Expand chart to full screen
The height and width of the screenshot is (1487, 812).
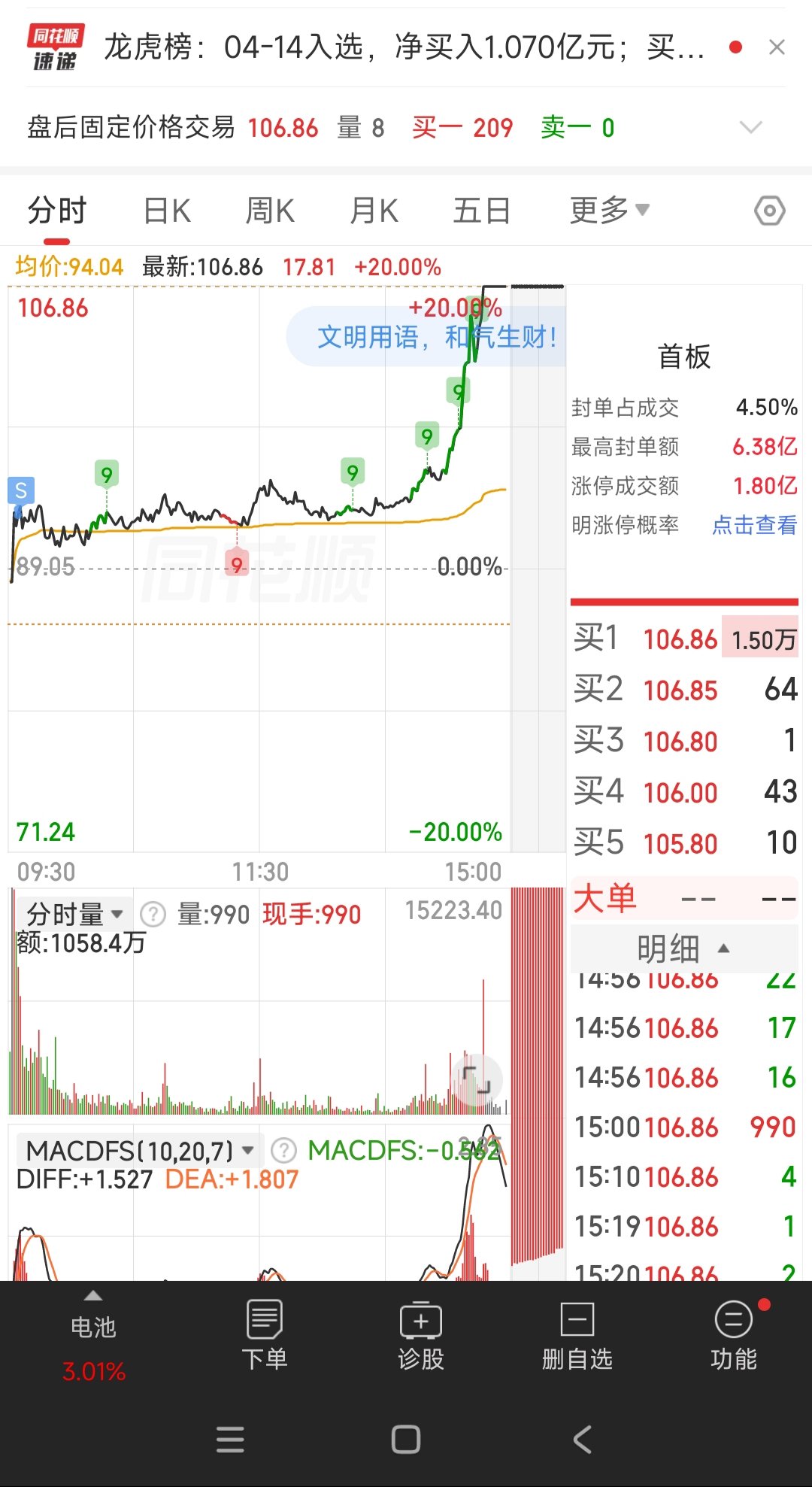[476, 1080]
